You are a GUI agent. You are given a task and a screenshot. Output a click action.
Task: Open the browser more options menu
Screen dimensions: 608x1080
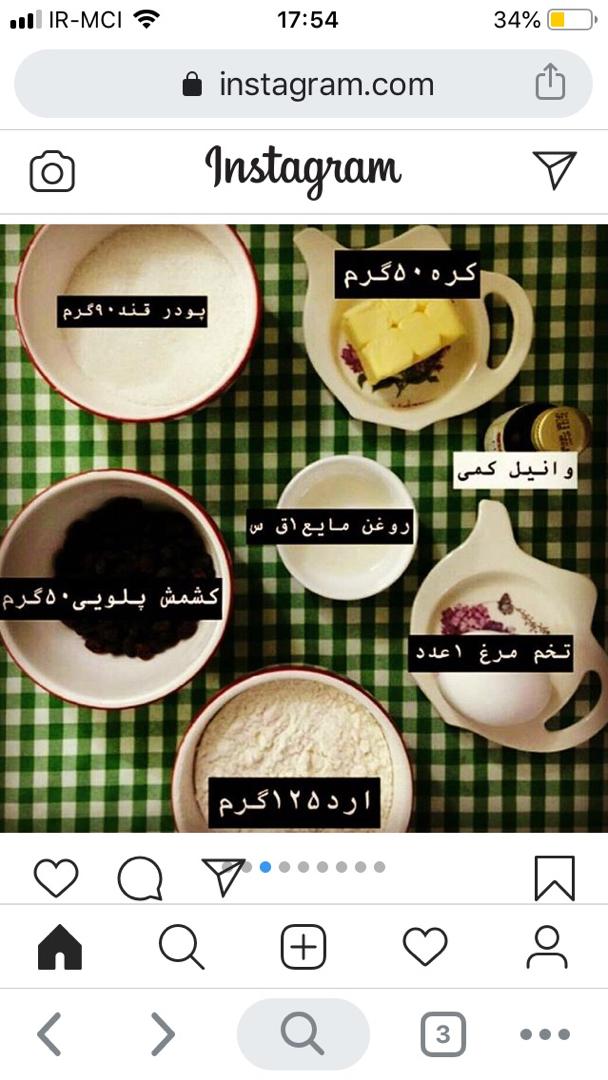[x=545, y=1035]
